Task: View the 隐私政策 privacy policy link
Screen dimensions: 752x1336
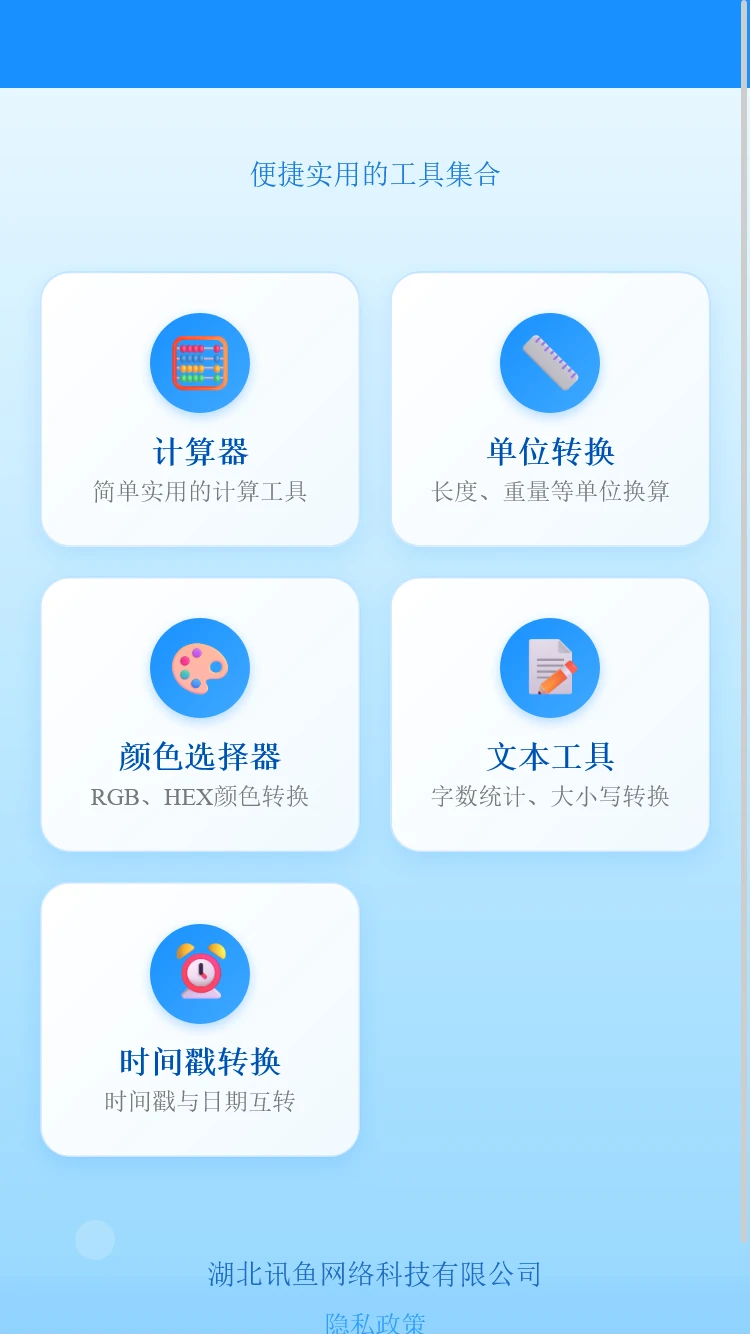Action: point(375,1324)
